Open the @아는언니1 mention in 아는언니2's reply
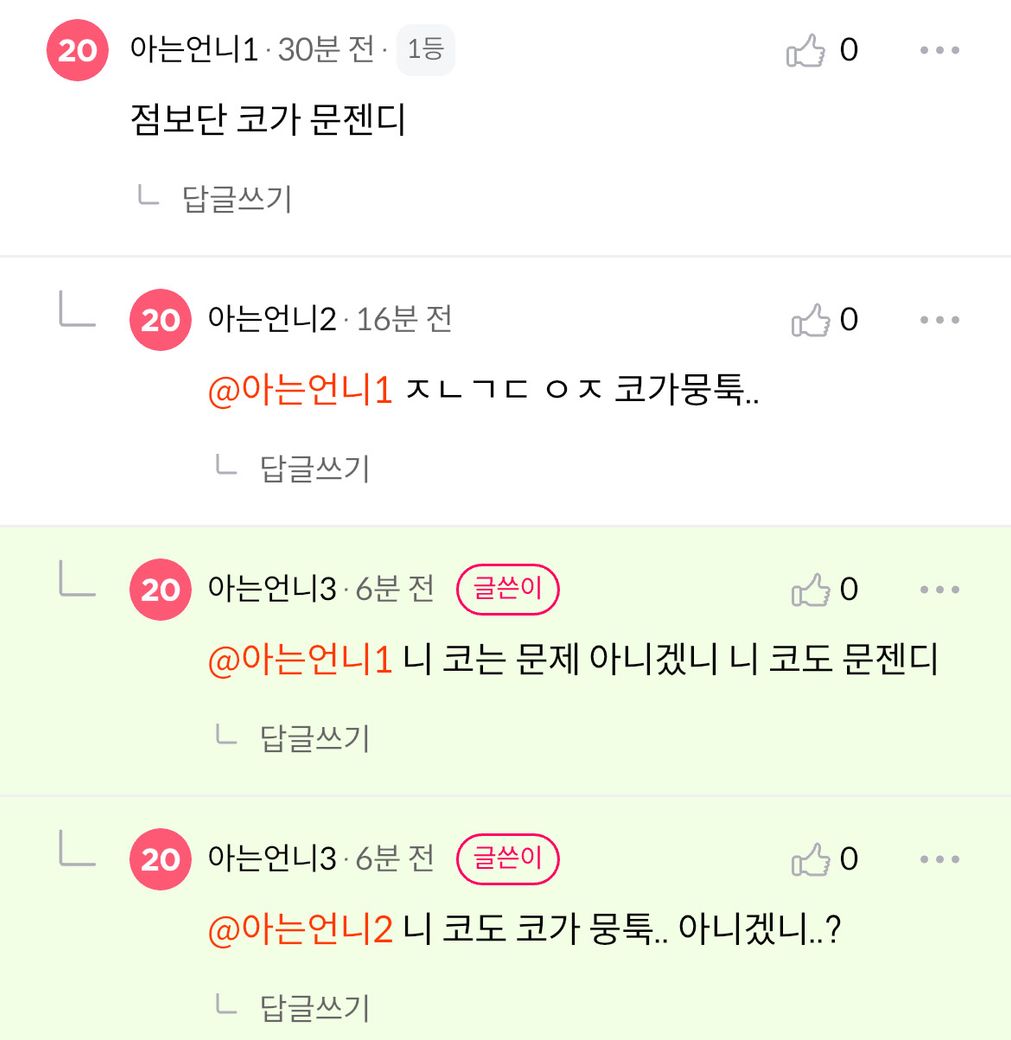The width and height of the screenshot is (1011, 1040). click(x=300, y=391)
